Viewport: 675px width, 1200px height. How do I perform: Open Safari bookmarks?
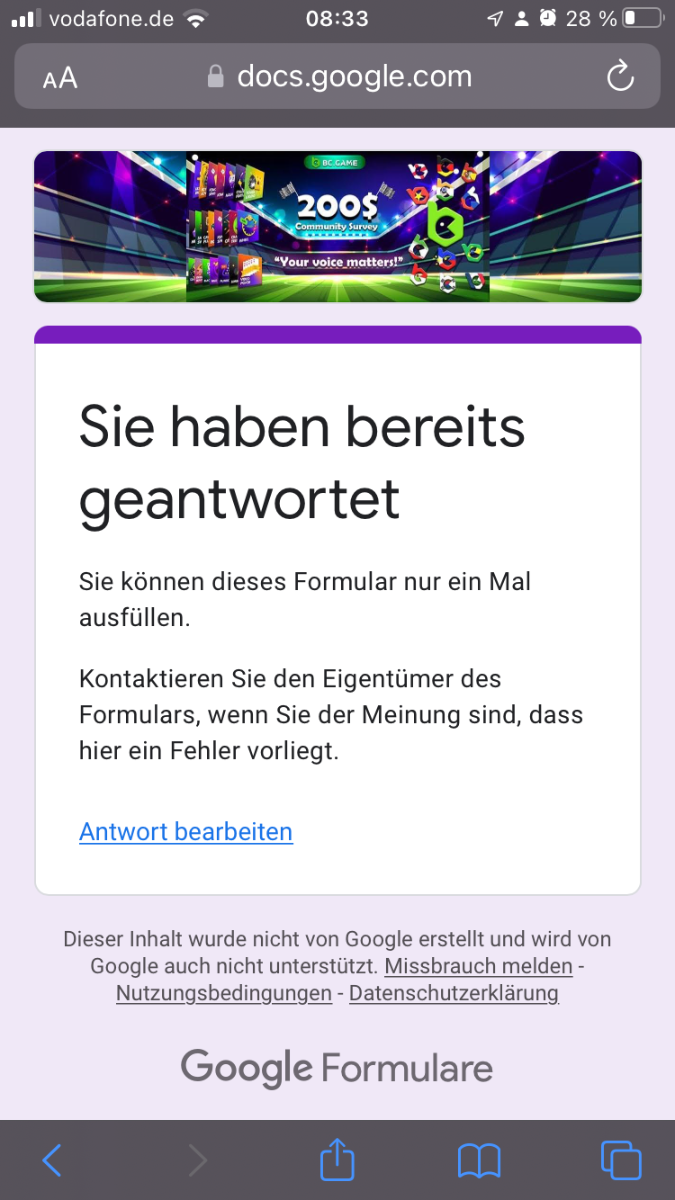pyautogui.click(x=479, y=1160)
